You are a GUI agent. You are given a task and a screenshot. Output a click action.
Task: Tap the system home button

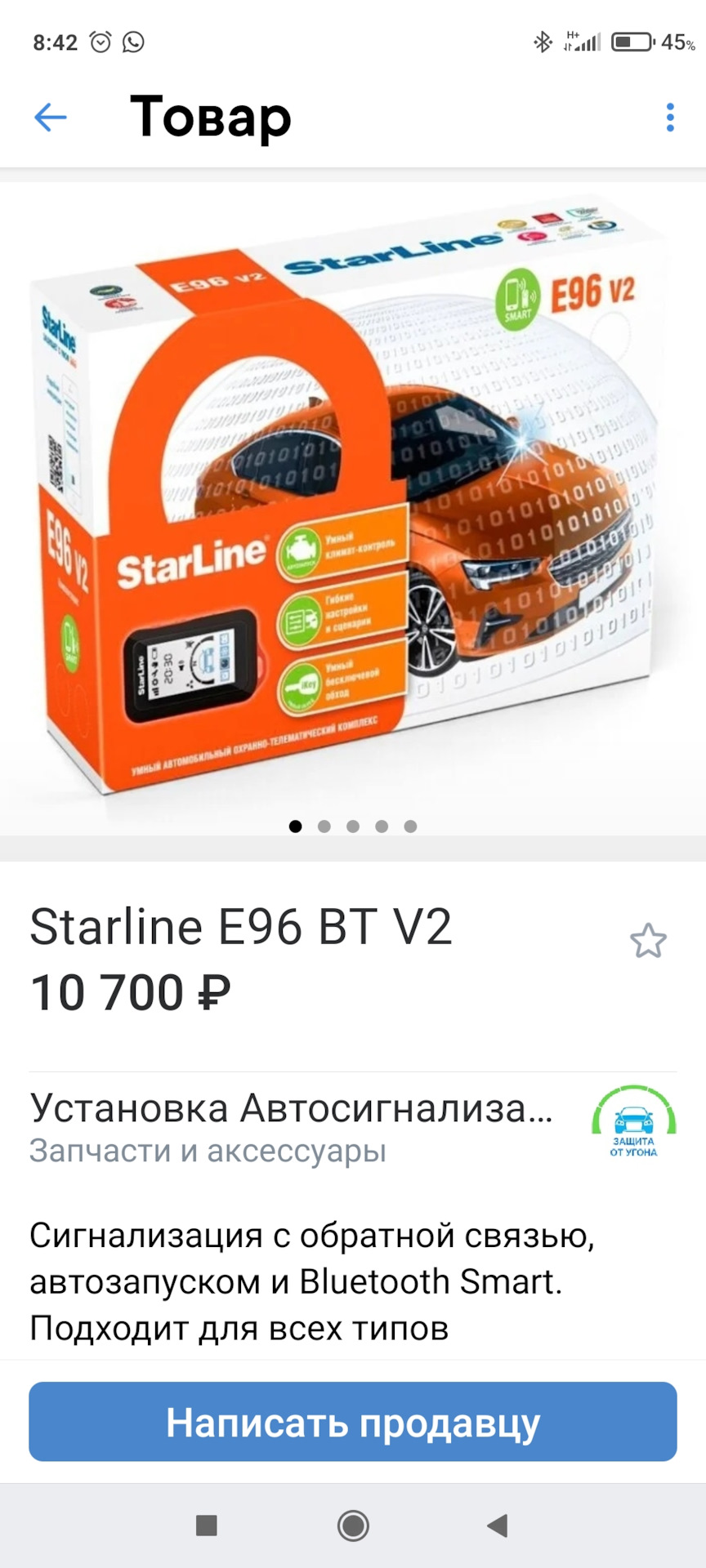[353, 1525]
